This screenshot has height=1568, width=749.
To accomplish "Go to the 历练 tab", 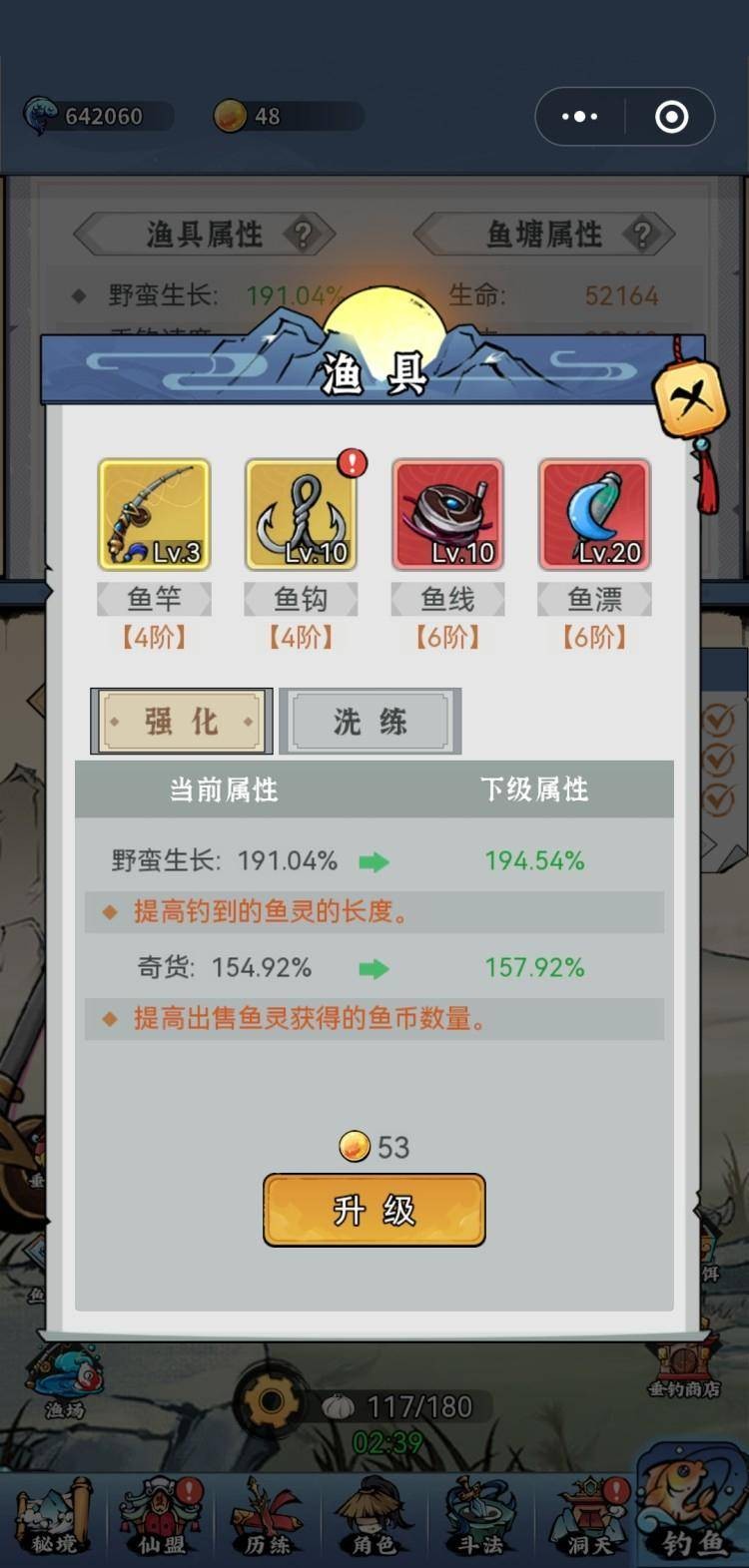I will pyautogui.click(x=267, y=1518).
